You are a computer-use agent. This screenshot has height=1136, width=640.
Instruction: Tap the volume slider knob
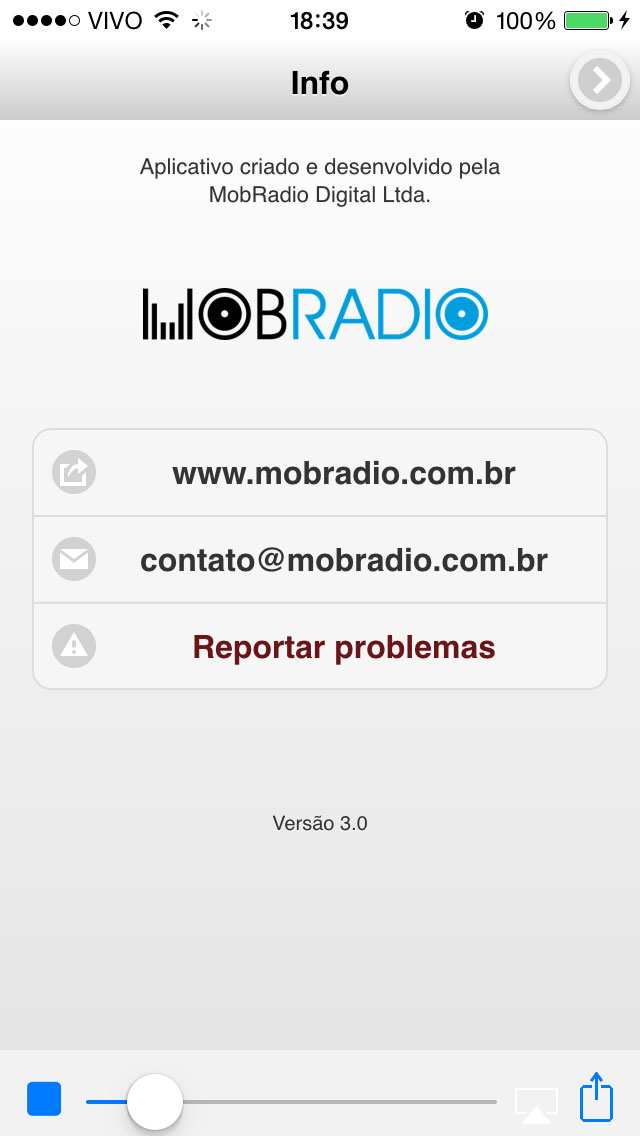155,1101
